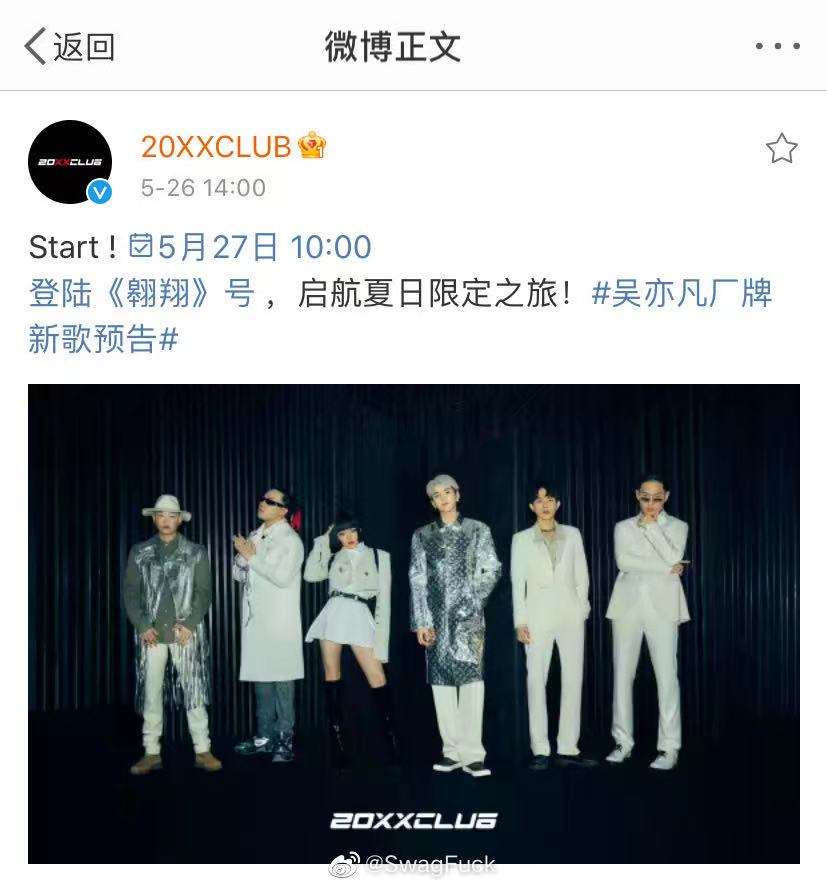
Task: Open the 登陆《翱翔》号 link
Action: pos(141,294)
